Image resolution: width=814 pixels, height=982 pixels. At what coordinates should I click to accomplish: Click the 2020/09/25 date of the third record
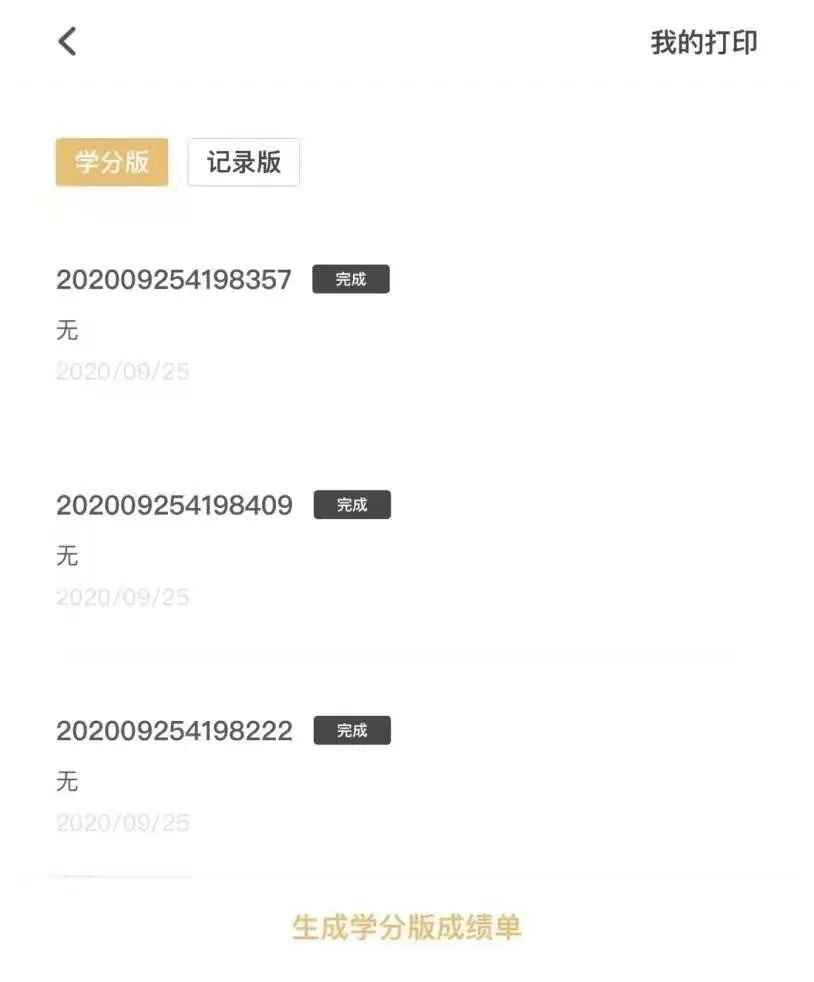tap(123, 823)
